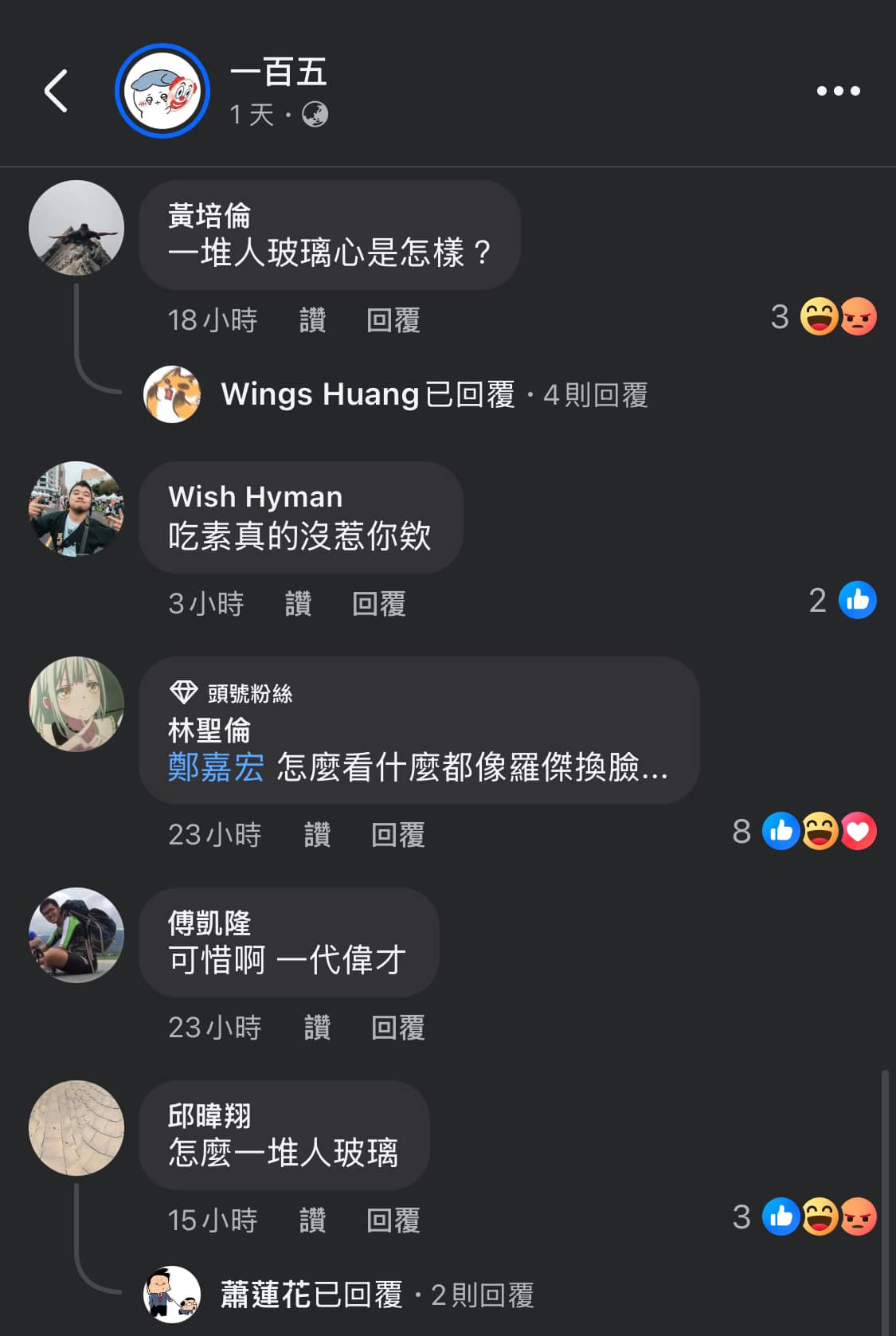Image resolution: width=896 pixels, height=1336 pixels.
Task: Like 邱暐翔's comment
Action: click(x=312, y=1220)
